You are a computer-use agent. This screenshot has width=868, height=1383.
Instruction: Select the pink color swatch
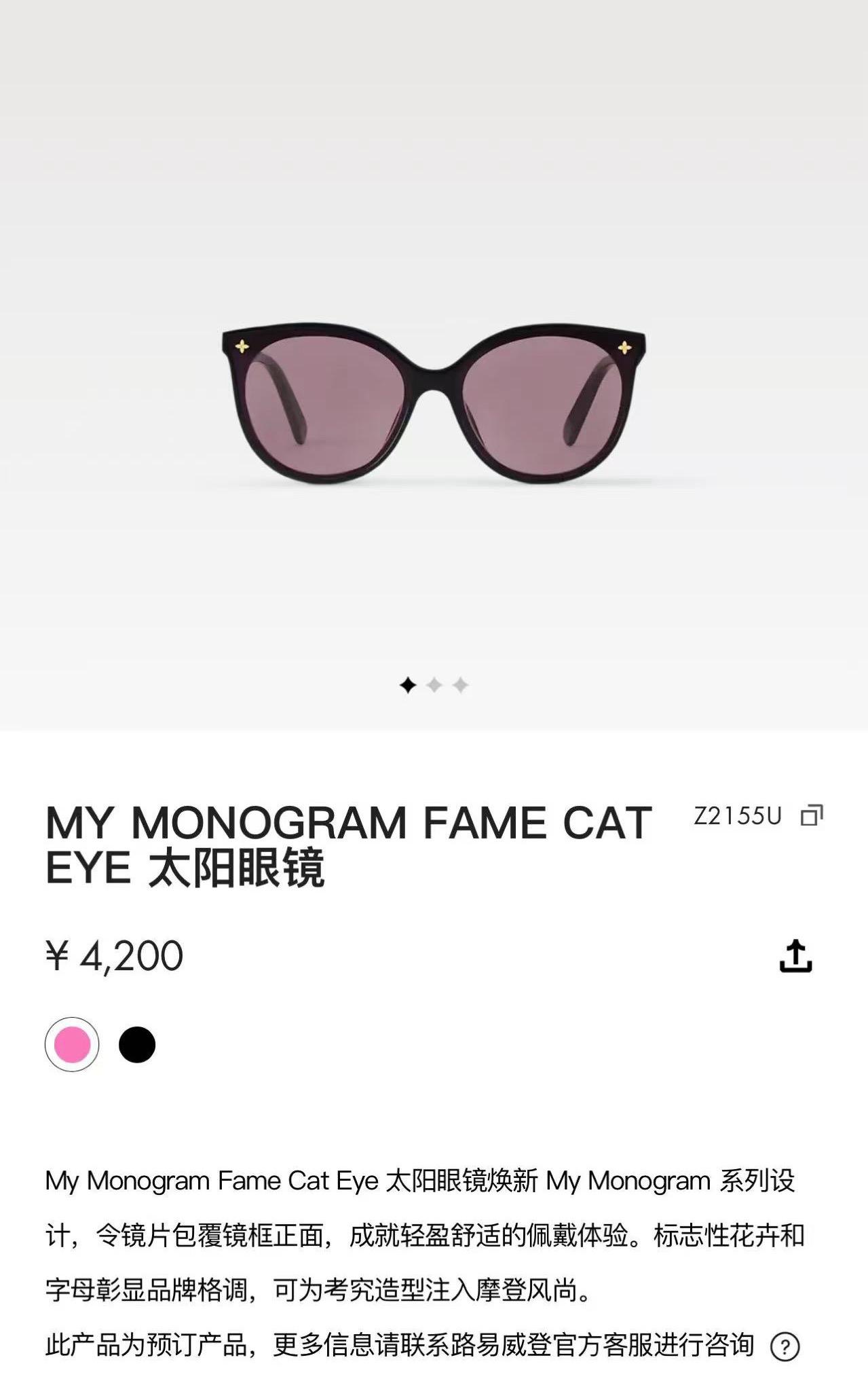point(72,1044)
